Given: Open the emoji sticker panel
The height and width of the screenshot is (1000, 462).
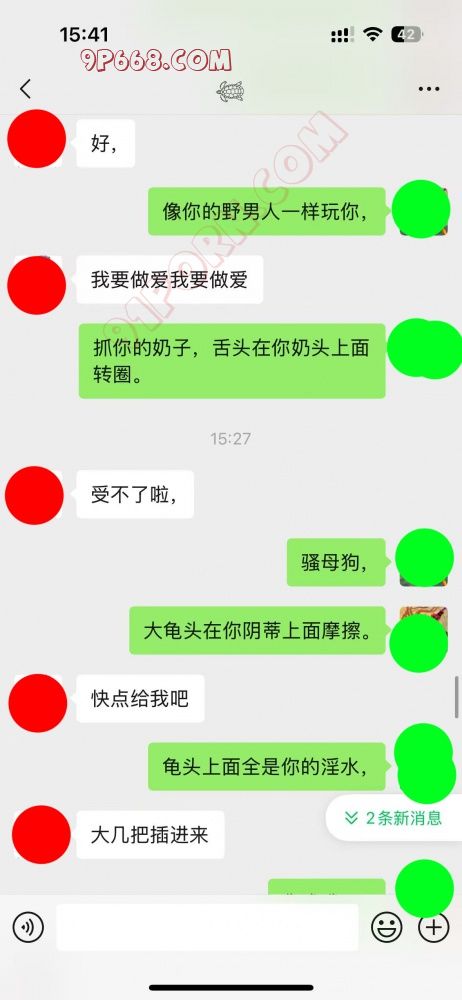Looking at the screenshot, I should pos(387,927).
